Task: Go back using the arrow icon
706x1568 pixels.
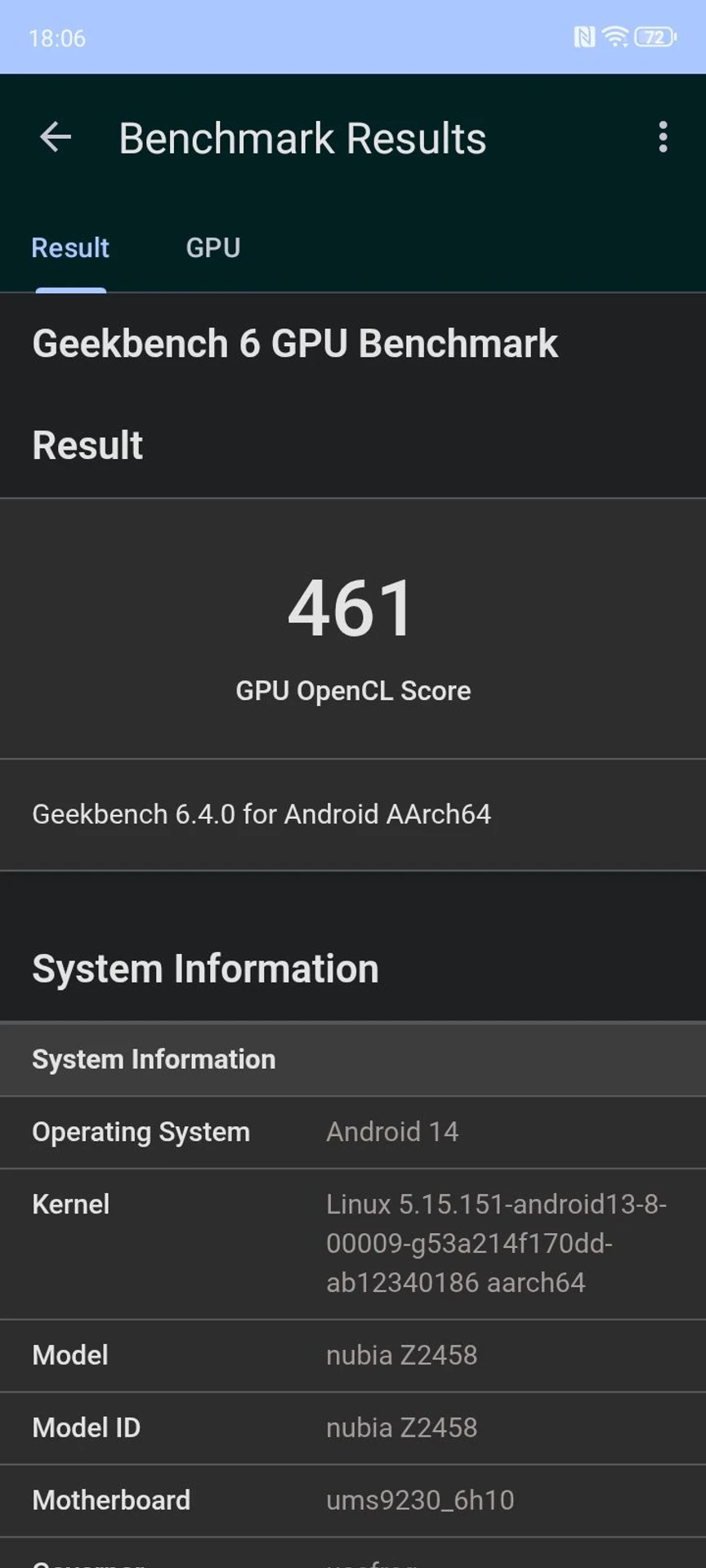Action: (56, 137)
